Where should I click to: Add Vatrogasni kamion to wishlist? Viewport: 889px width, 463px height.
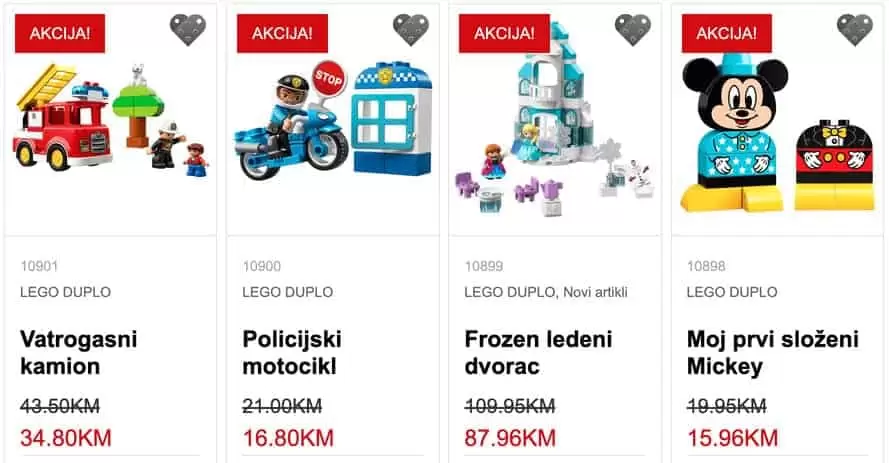(187, 30)
